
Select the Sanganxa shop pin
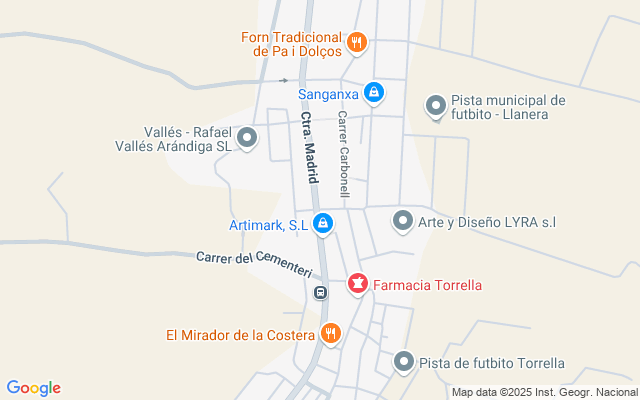374,93
